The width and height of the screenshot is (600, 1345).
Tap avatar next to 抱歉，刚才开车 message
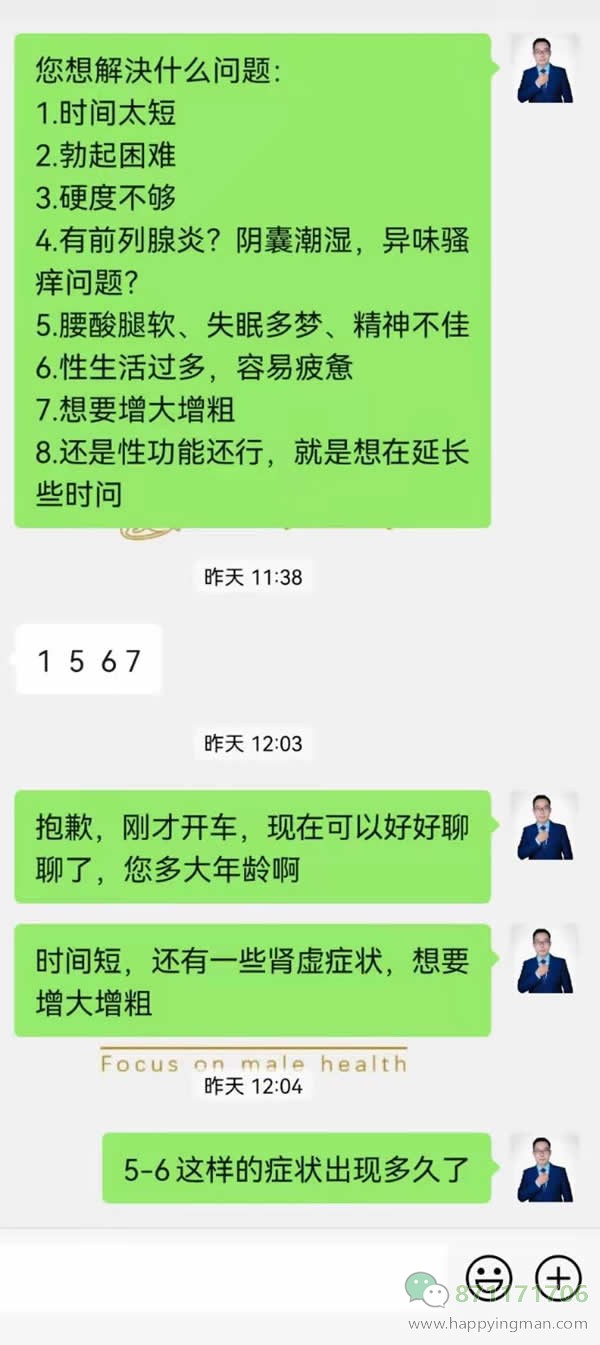click(545, 826)
